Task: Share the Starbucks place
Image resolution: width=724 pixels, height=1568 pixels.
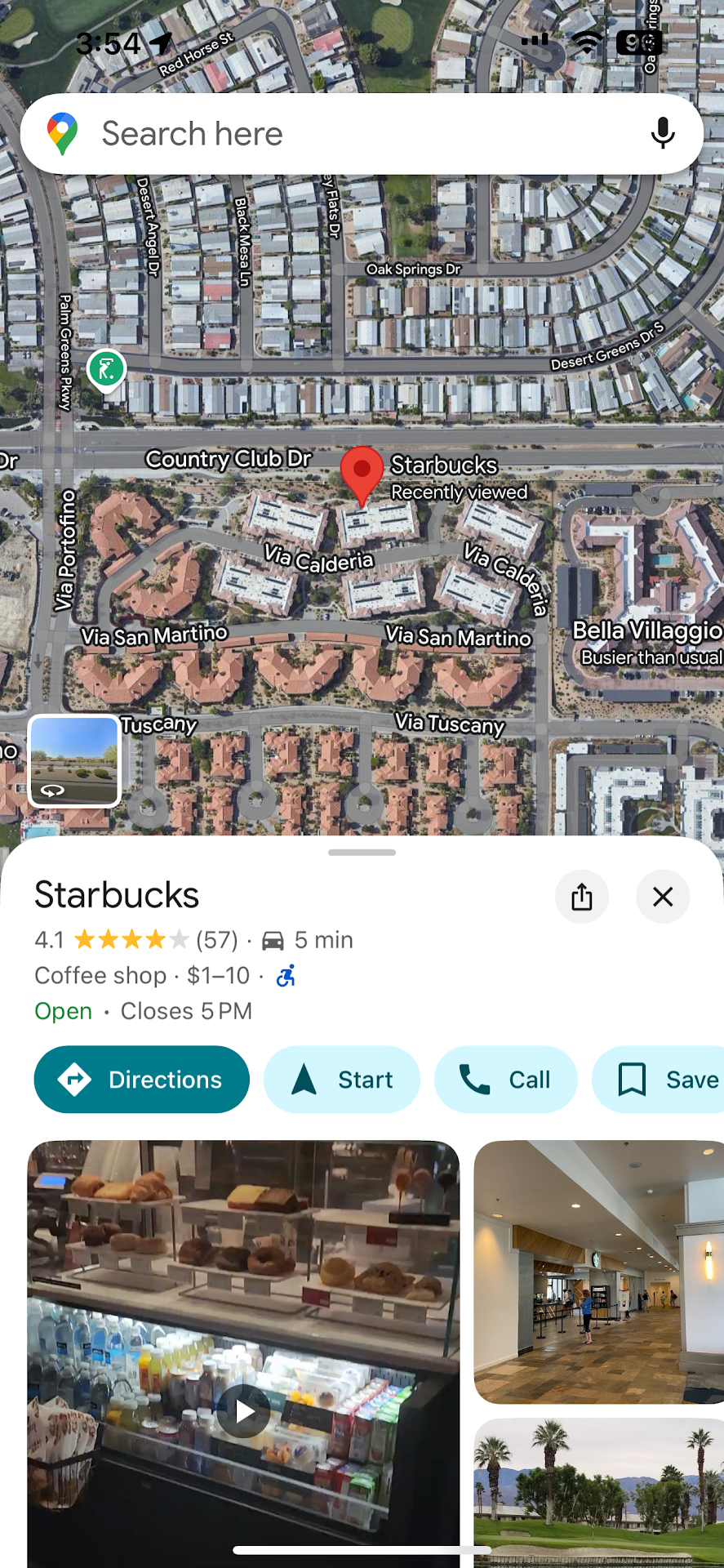Action: tap(582, 897)
